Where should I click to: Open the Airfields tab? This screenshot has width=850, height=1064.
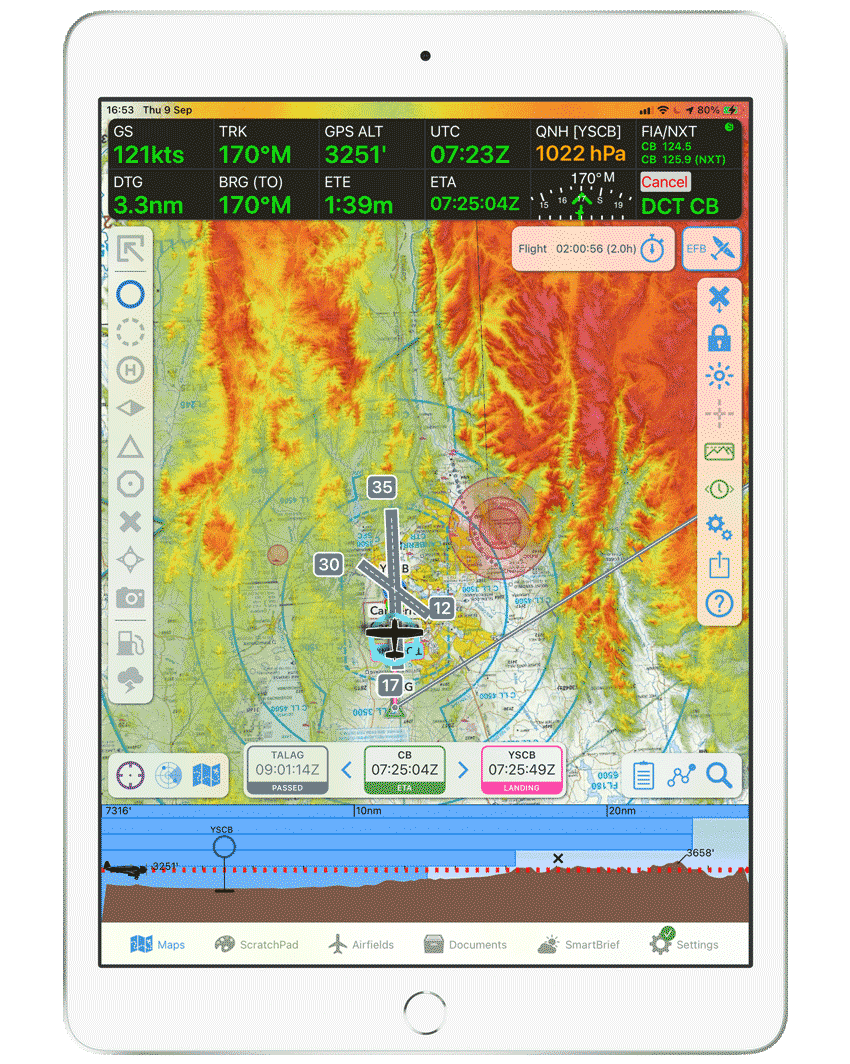click(x=361, y=944)
